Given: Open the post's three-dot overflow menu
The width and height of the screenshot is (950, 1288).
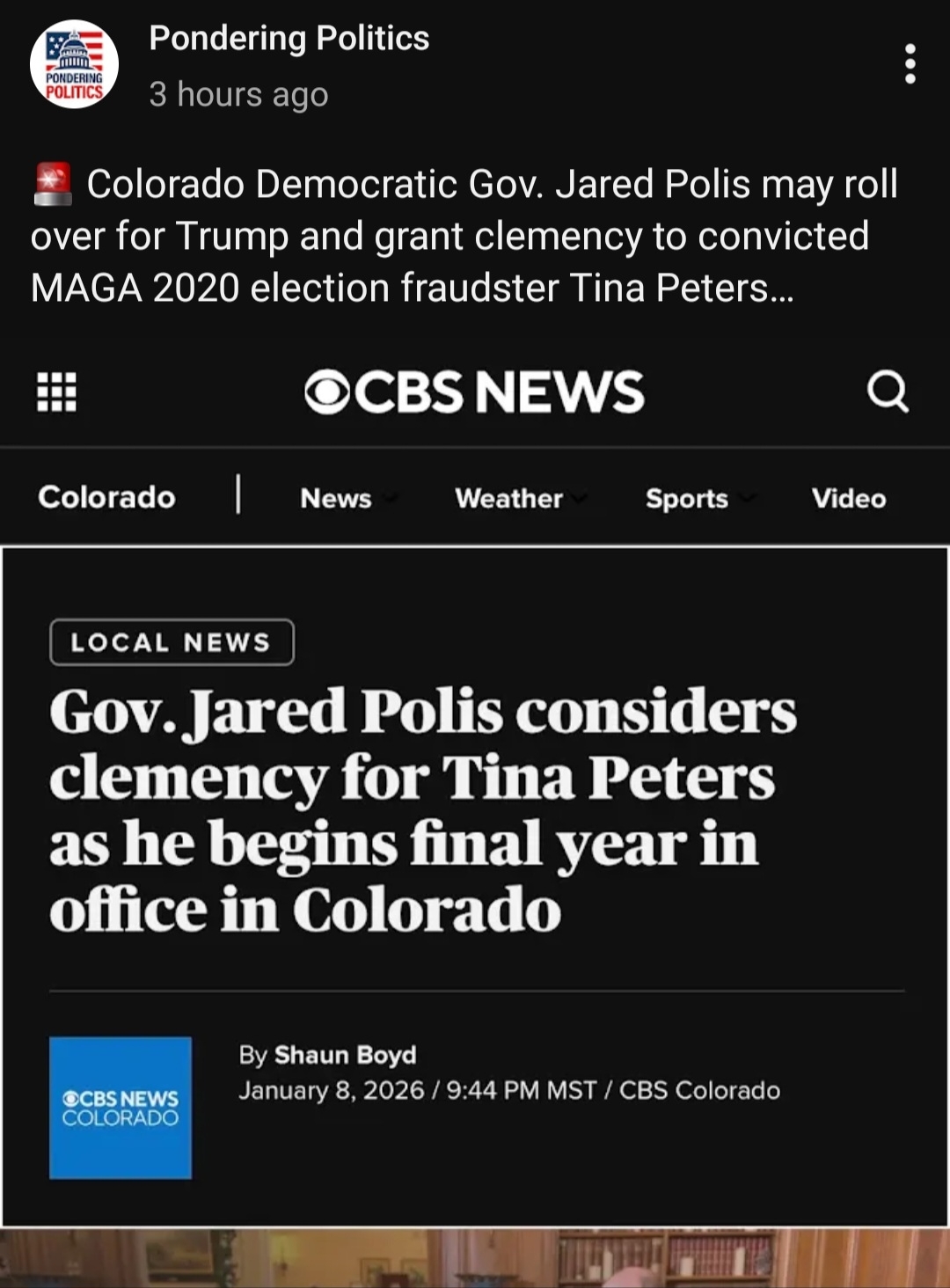Looking at the screenshot, I should pyautogui.click(x=910, y=64).
